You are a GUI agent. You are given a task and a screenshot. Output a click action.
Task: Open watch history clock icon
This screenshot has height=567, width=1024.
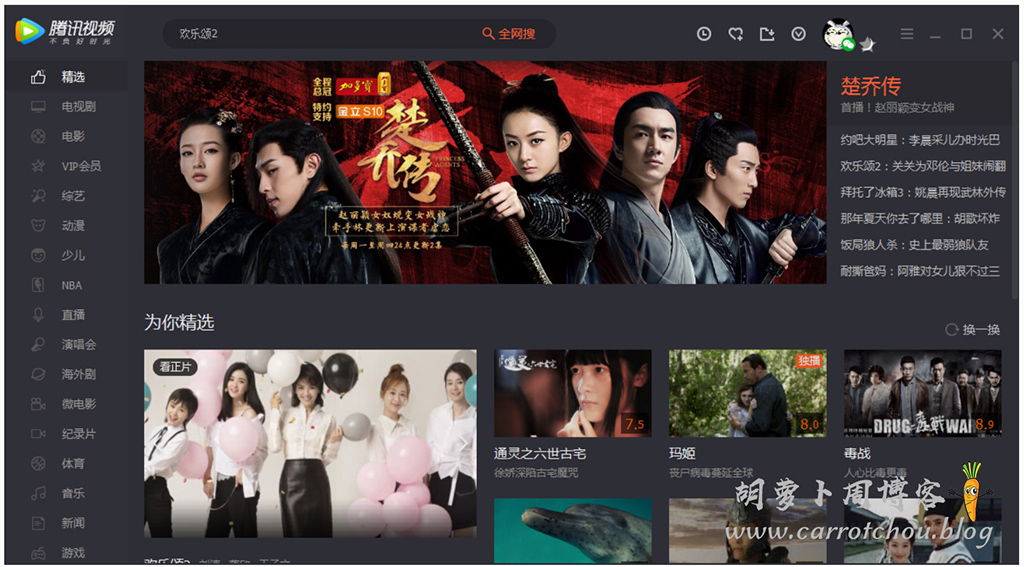(704, 34)
